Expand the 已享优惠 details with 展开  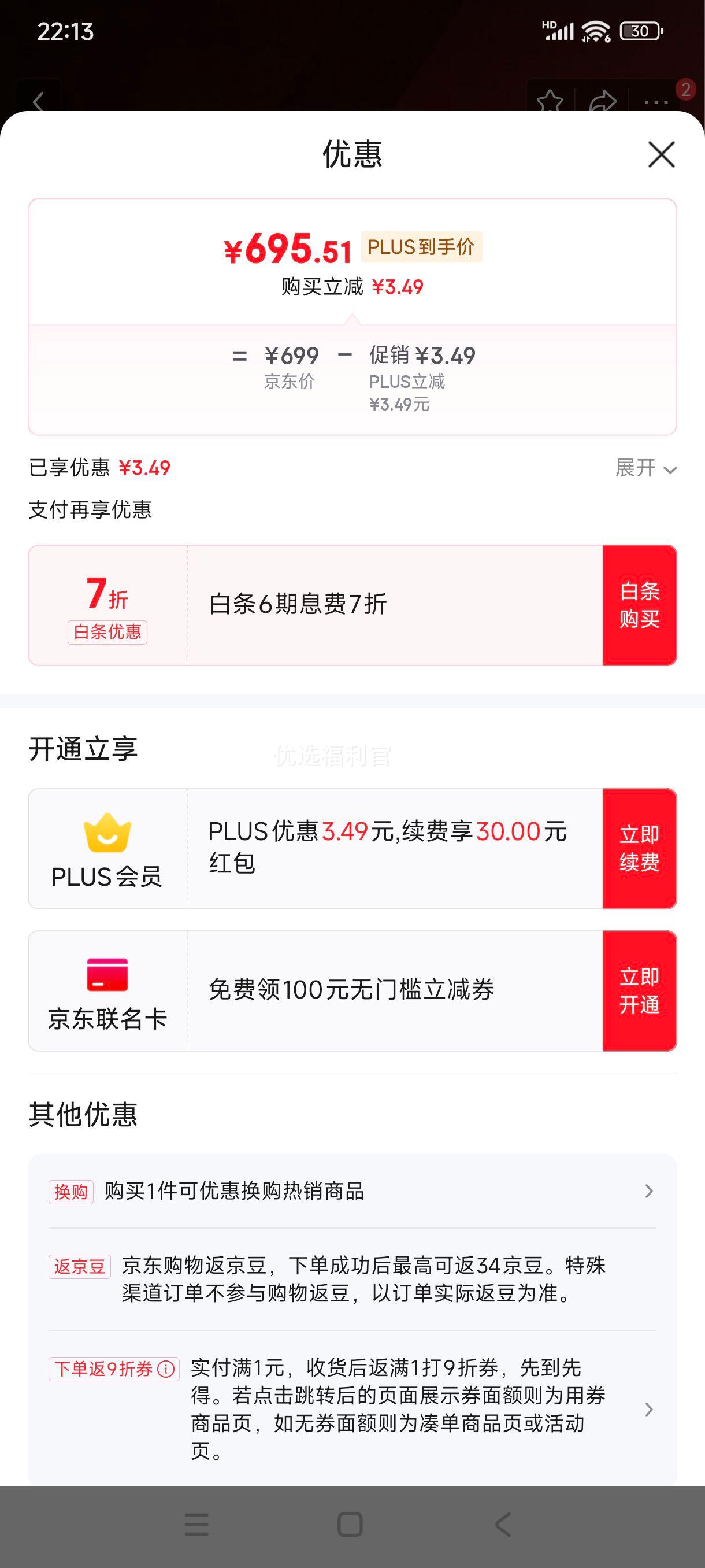pos(646,468)
